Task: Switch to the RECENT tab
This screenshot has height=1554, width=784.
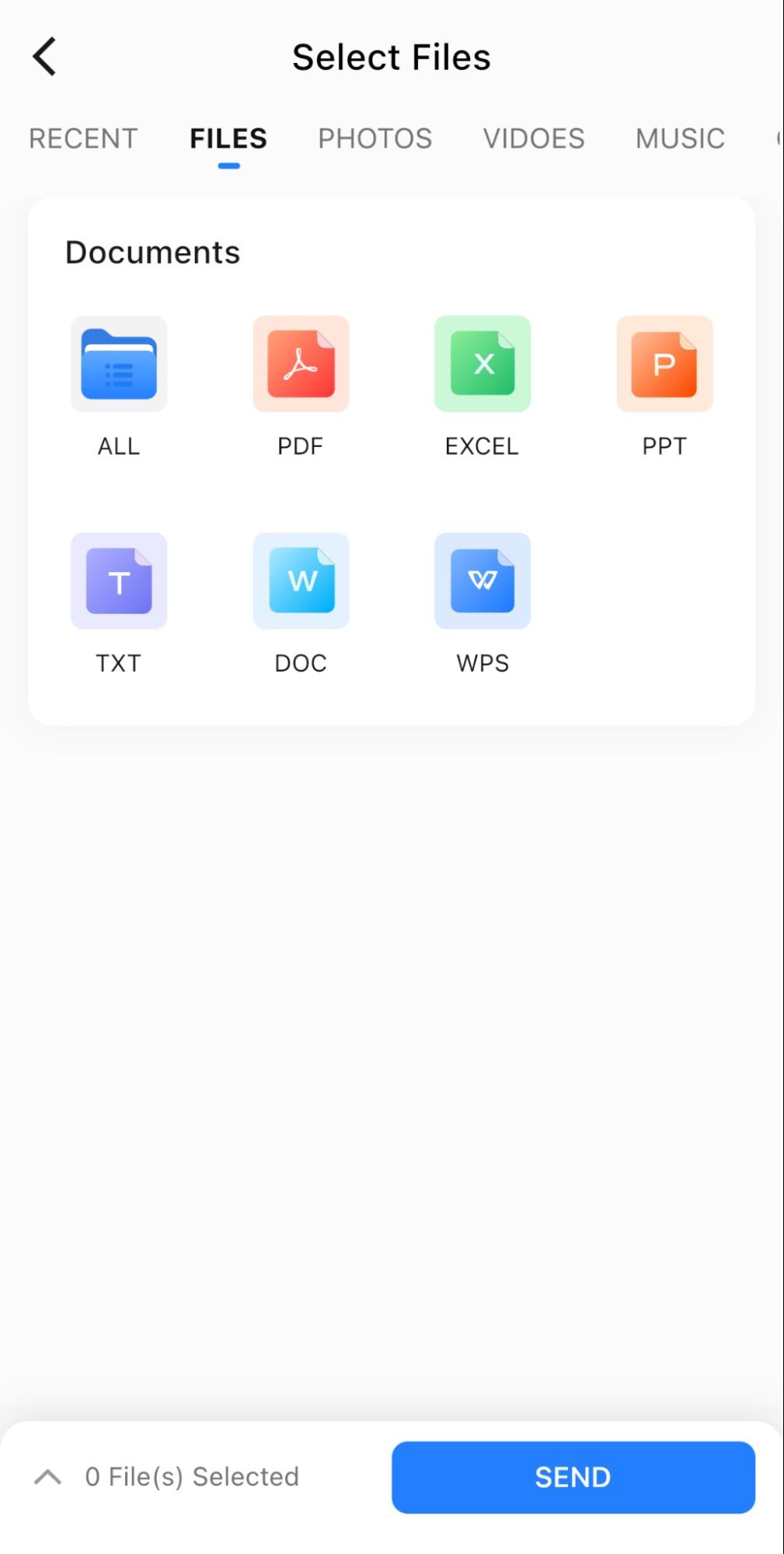Action: [x=82, y=138]
